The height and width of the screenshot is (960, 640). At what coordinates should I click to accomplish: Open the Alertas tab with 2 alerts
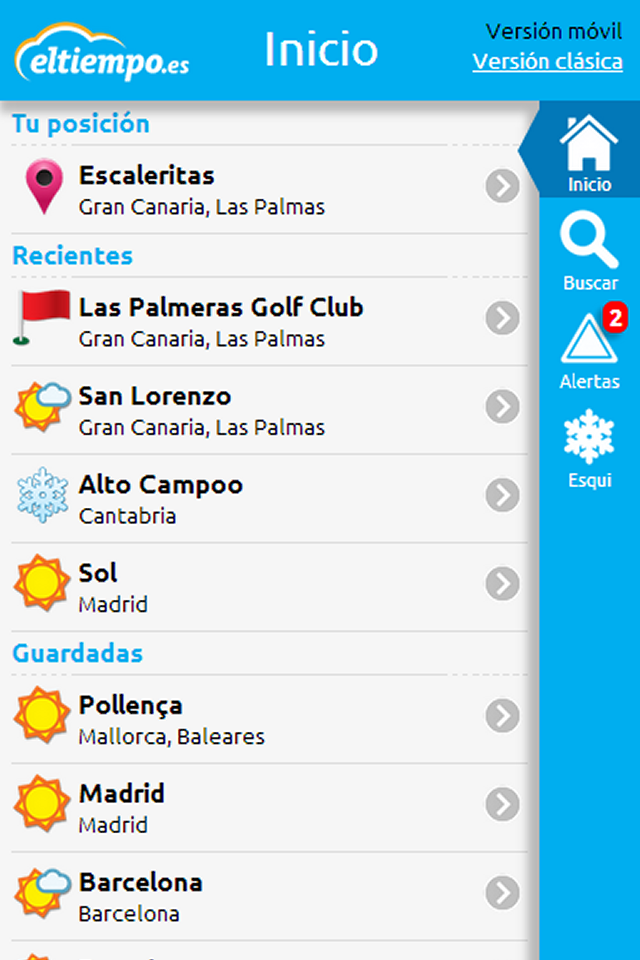pyautogui.click(x=589, y=350)
